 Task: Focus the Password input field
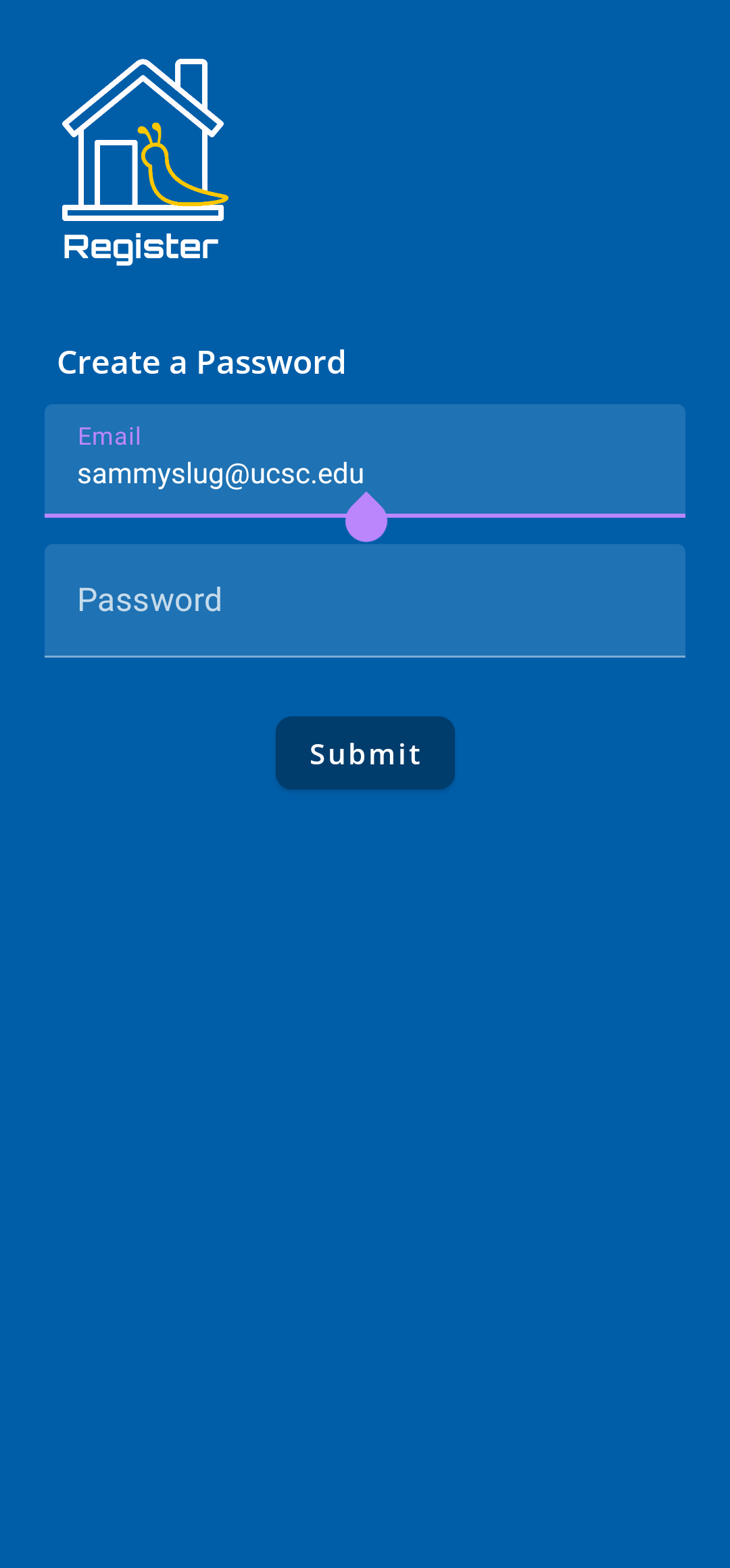point(365,600)
